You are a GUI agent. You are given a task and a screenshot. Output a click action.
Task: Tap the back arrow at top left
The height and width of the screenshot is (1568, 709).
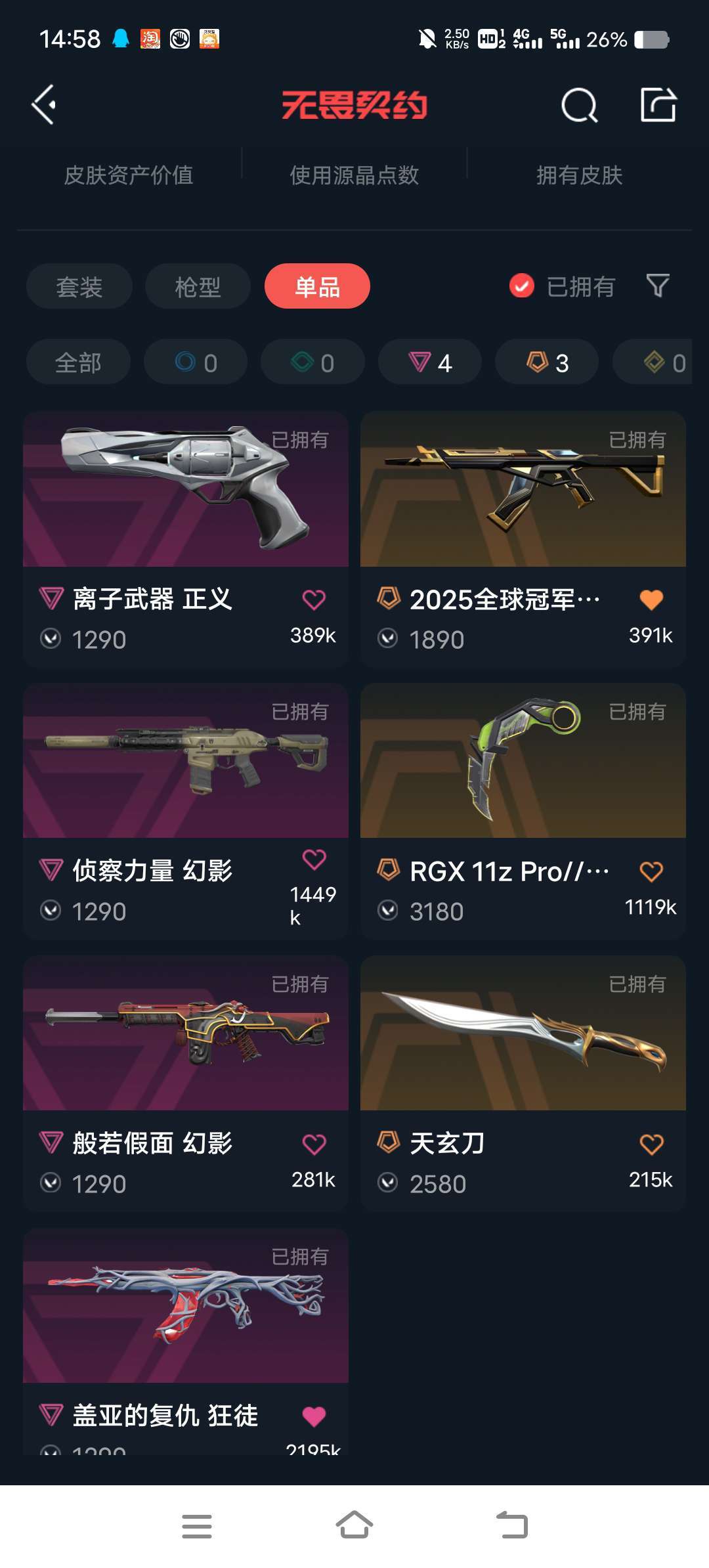click(x=45, y=104)
